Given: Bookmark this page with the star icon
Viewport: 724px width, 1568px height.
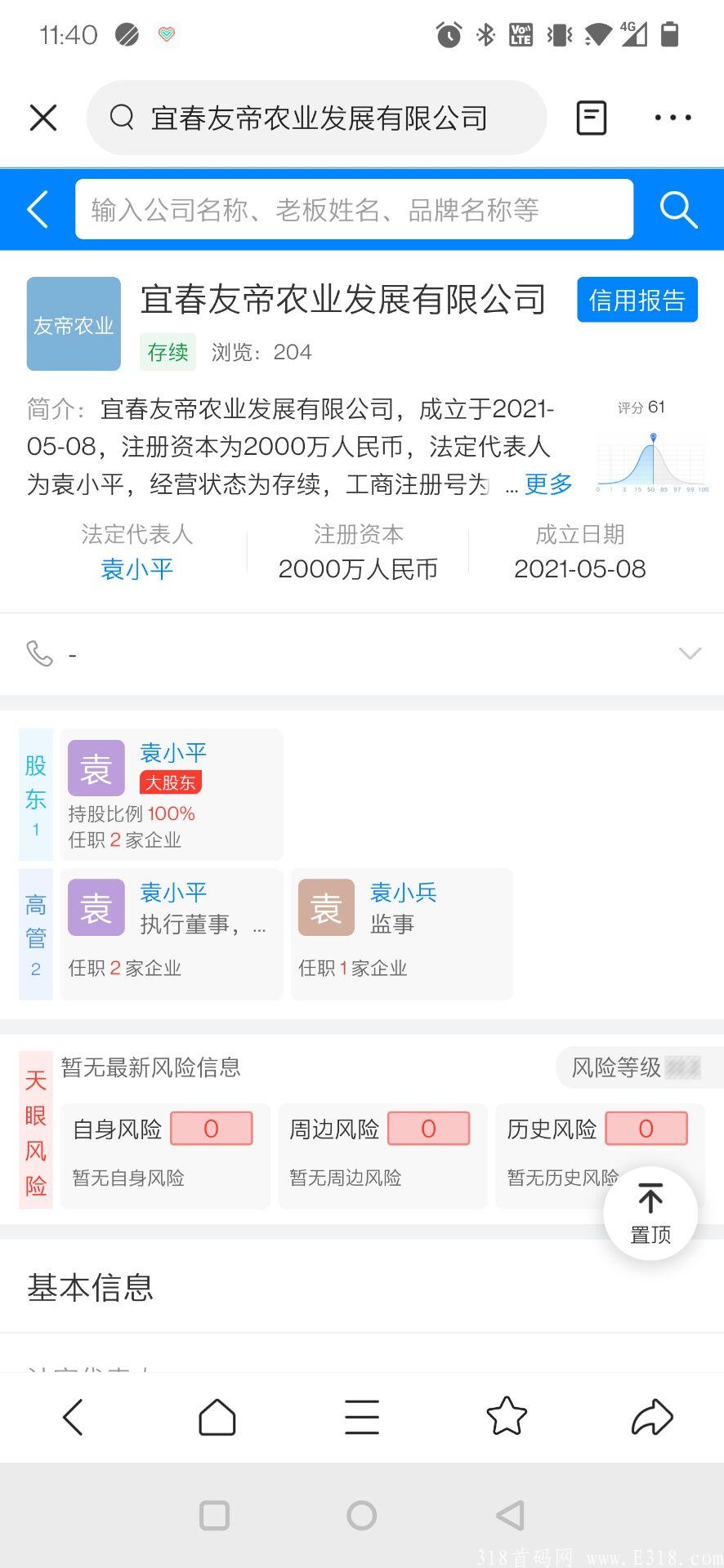Looking at the screenshot, I should click(507, 1417).
